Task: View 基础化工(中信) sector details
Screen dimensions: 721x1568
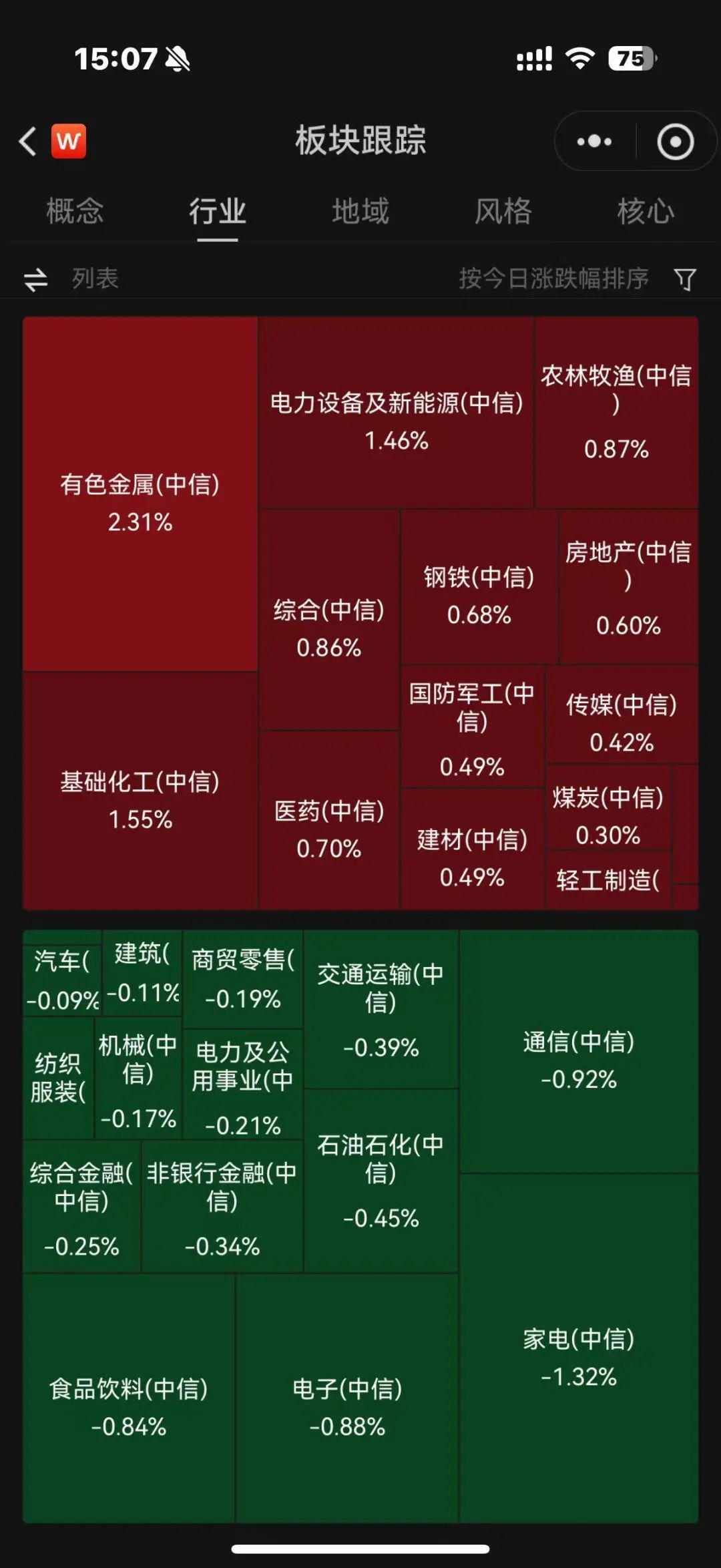Action: tap(140, 791)
